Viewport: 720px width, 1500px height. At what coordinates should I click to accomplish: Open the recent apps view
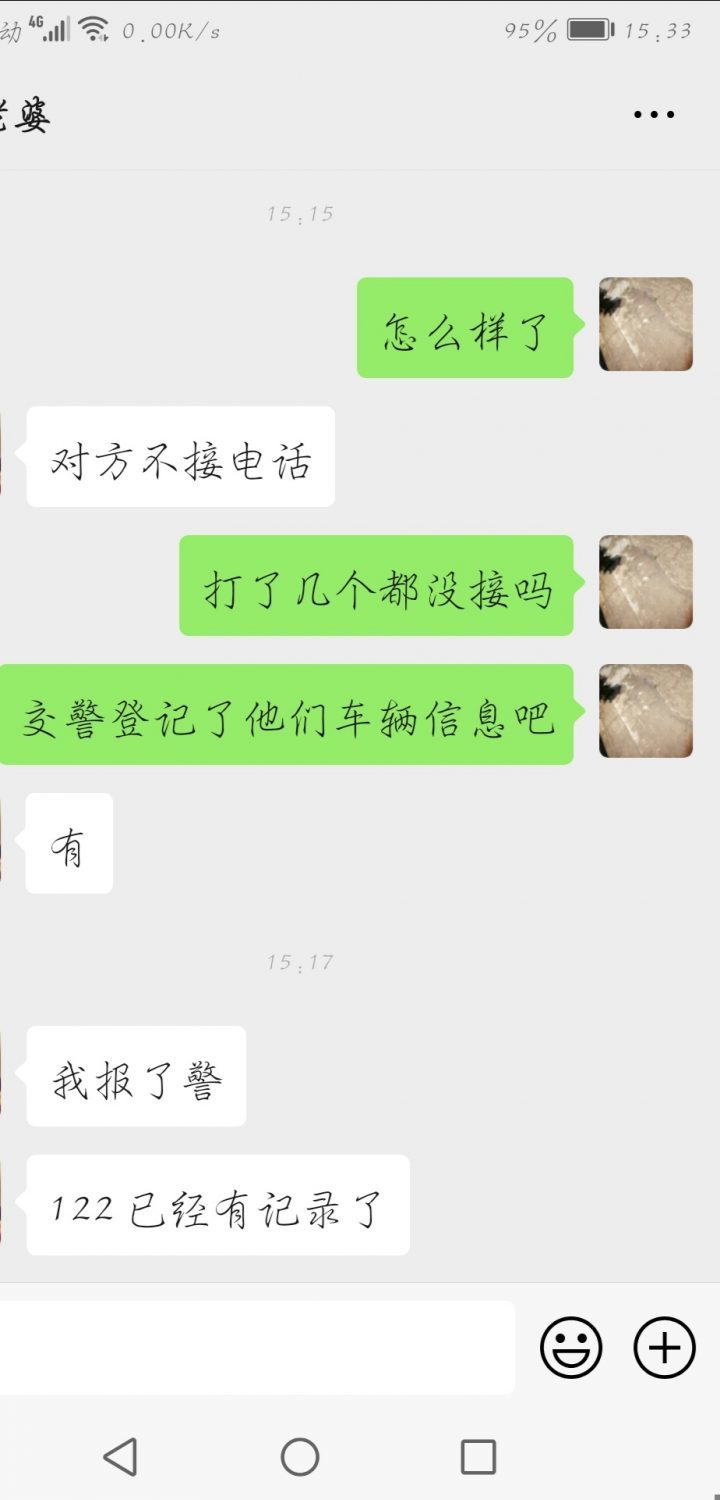pos(478,1457)
